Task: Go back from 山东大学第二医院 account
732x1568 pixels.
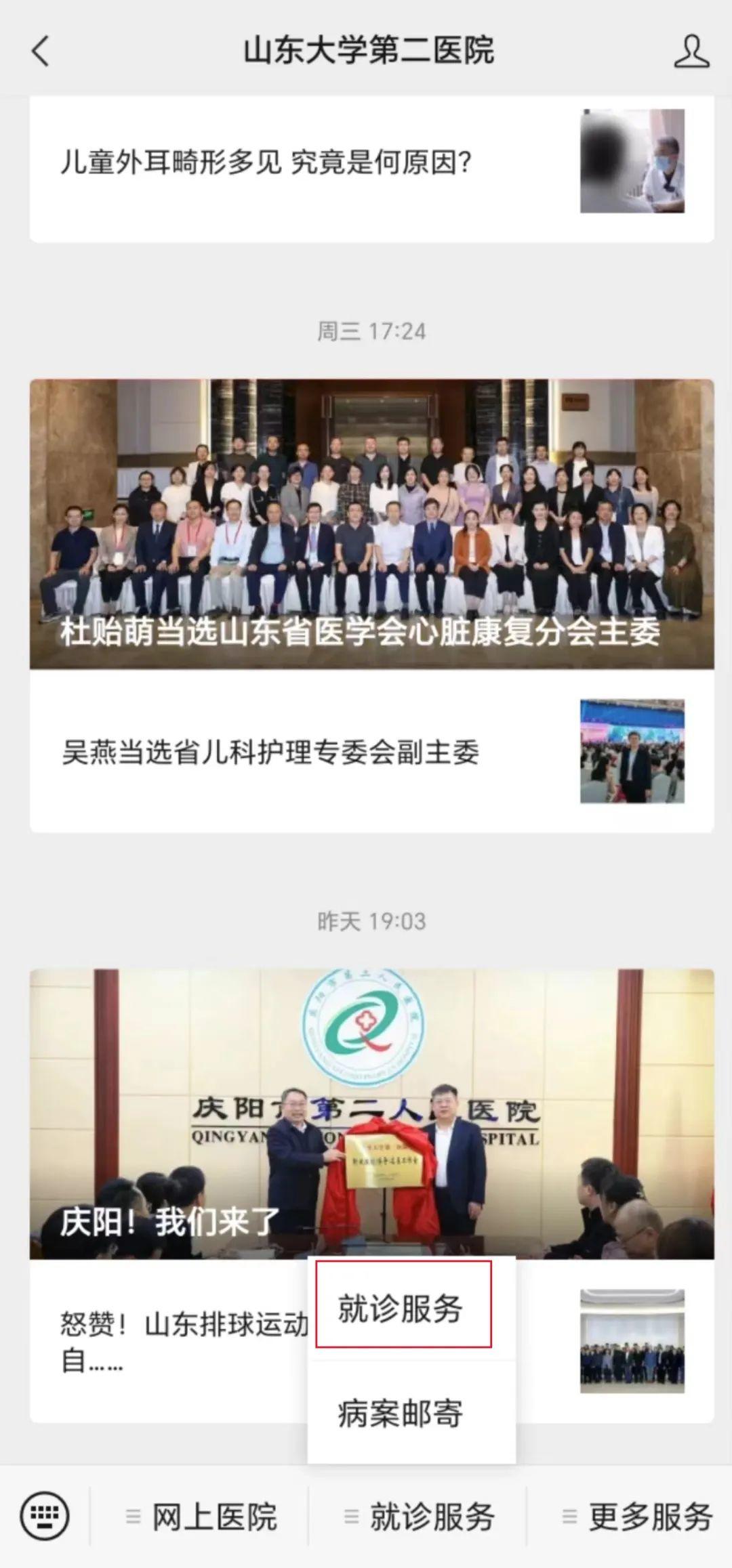Action: 41,51
